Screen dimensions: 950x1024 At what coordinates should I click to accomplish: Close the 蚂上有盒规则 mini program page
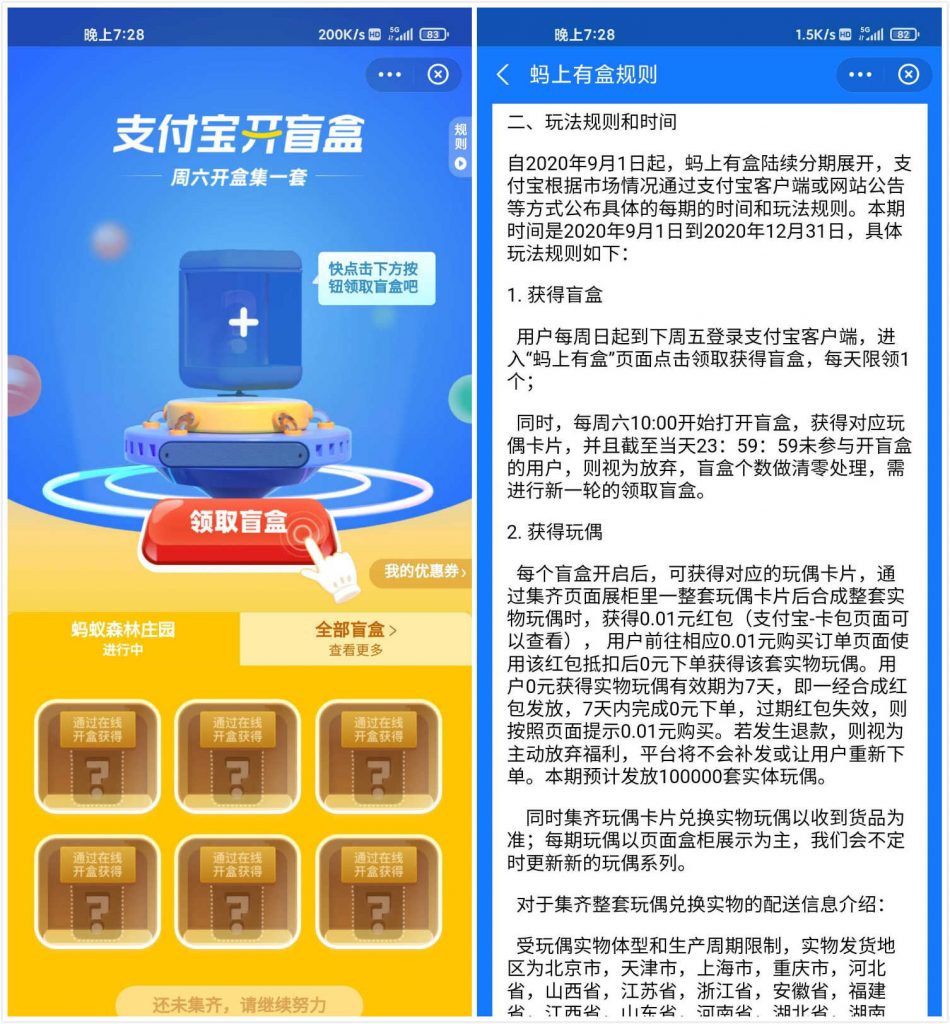[x=908, y=75]
